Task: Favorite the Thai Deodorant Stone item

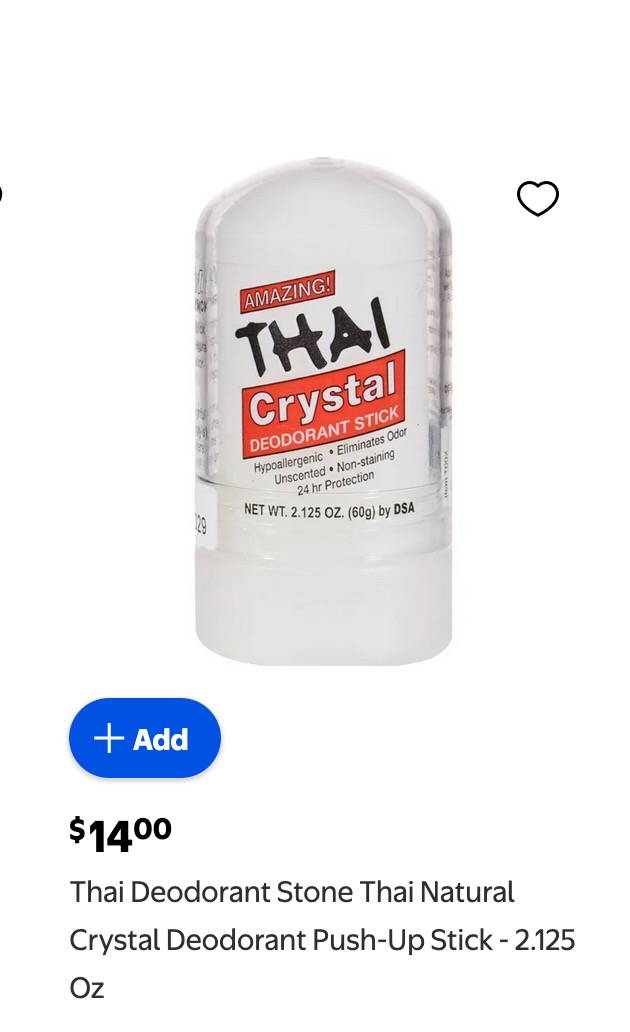Action: tap(537, 199)
